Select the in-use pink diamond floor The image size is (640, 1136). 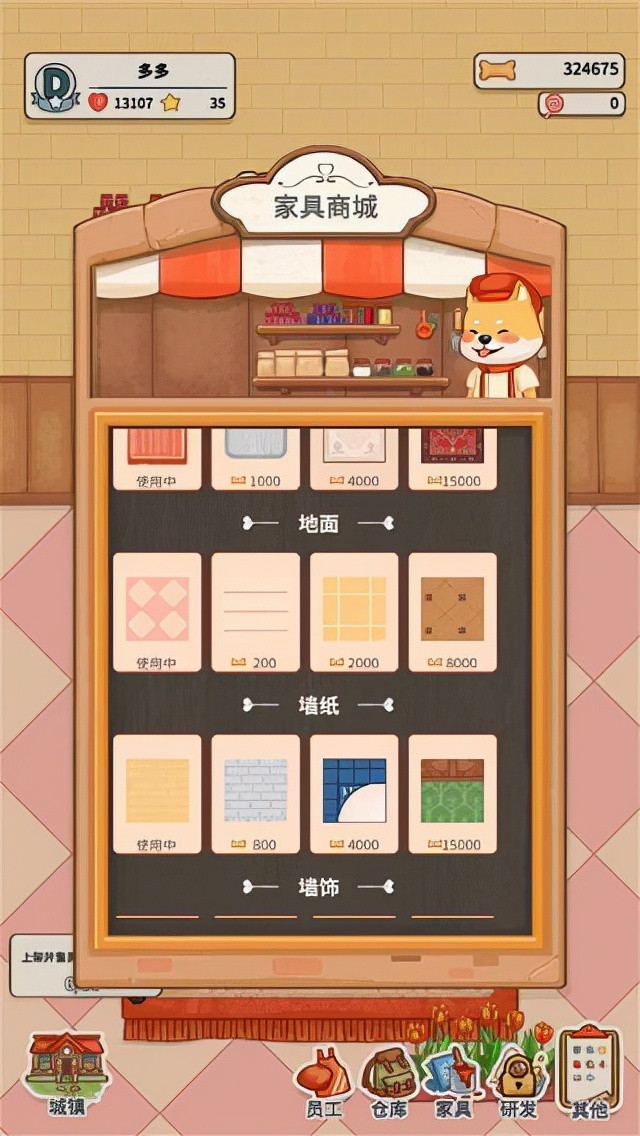coord(157,611)
